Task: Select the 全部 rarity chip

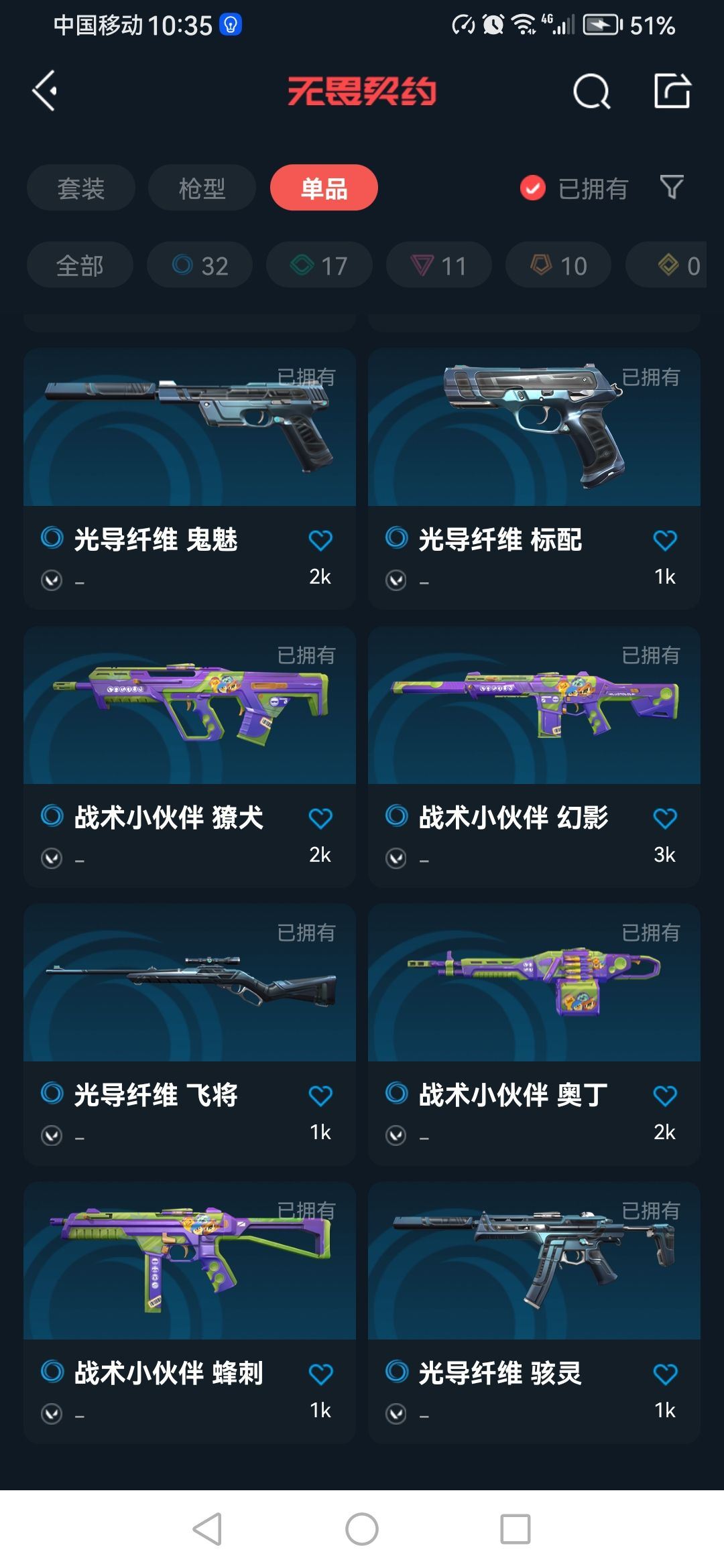Action: 80,265
